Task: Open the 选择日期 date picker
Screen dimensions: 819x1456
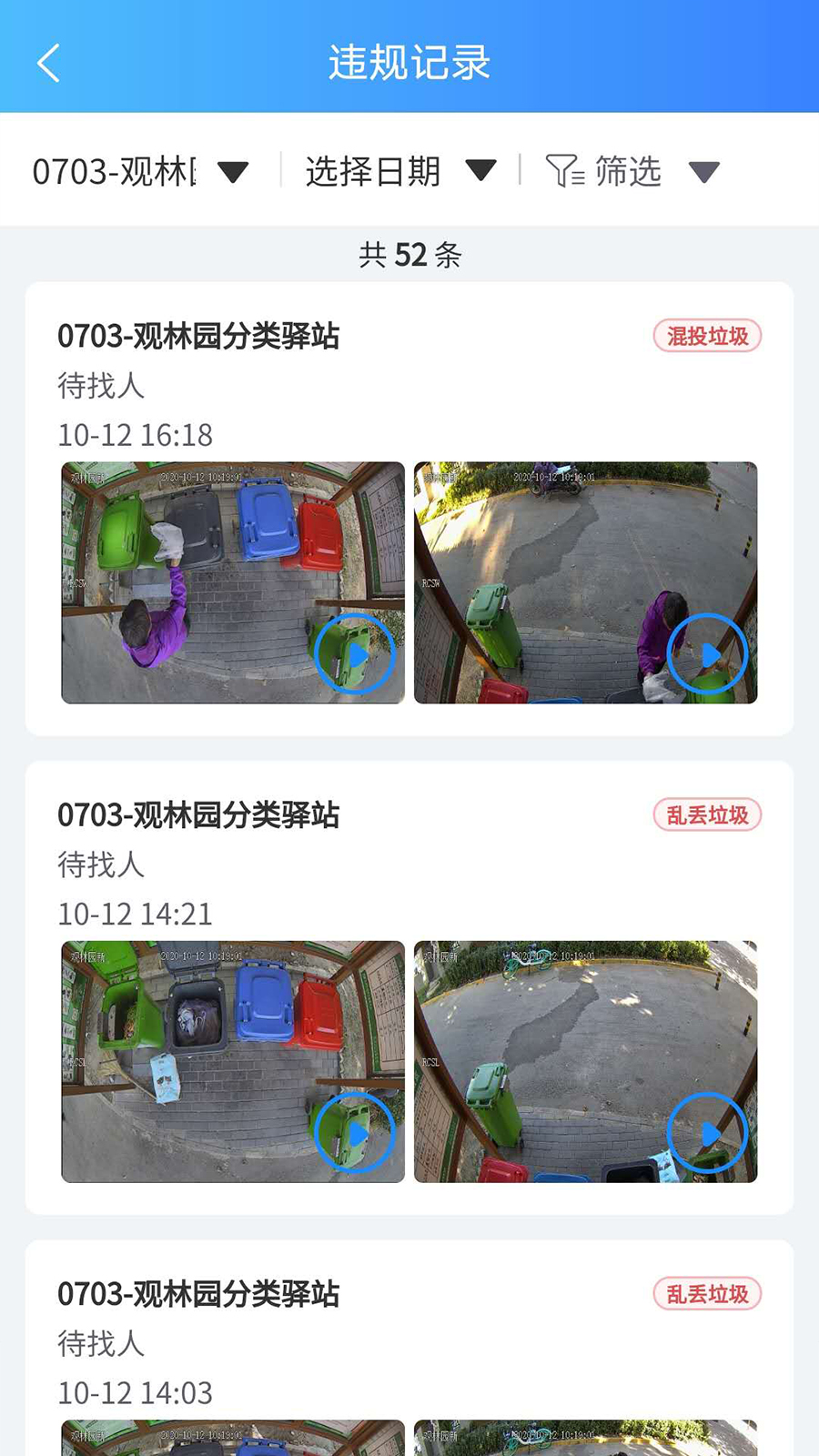Action: click(399, 171)
